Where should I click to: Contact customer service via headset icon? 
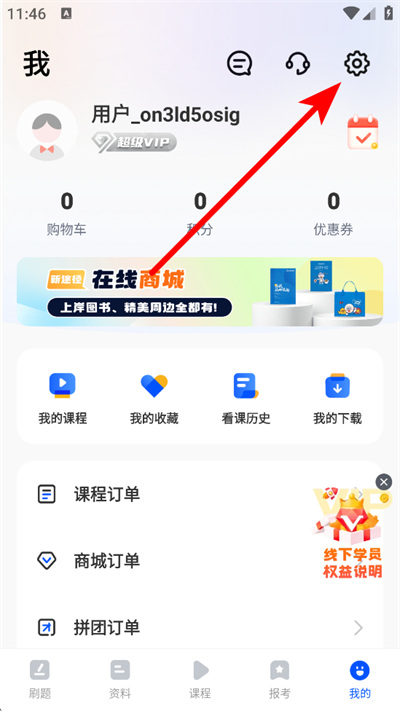point(298,64)
